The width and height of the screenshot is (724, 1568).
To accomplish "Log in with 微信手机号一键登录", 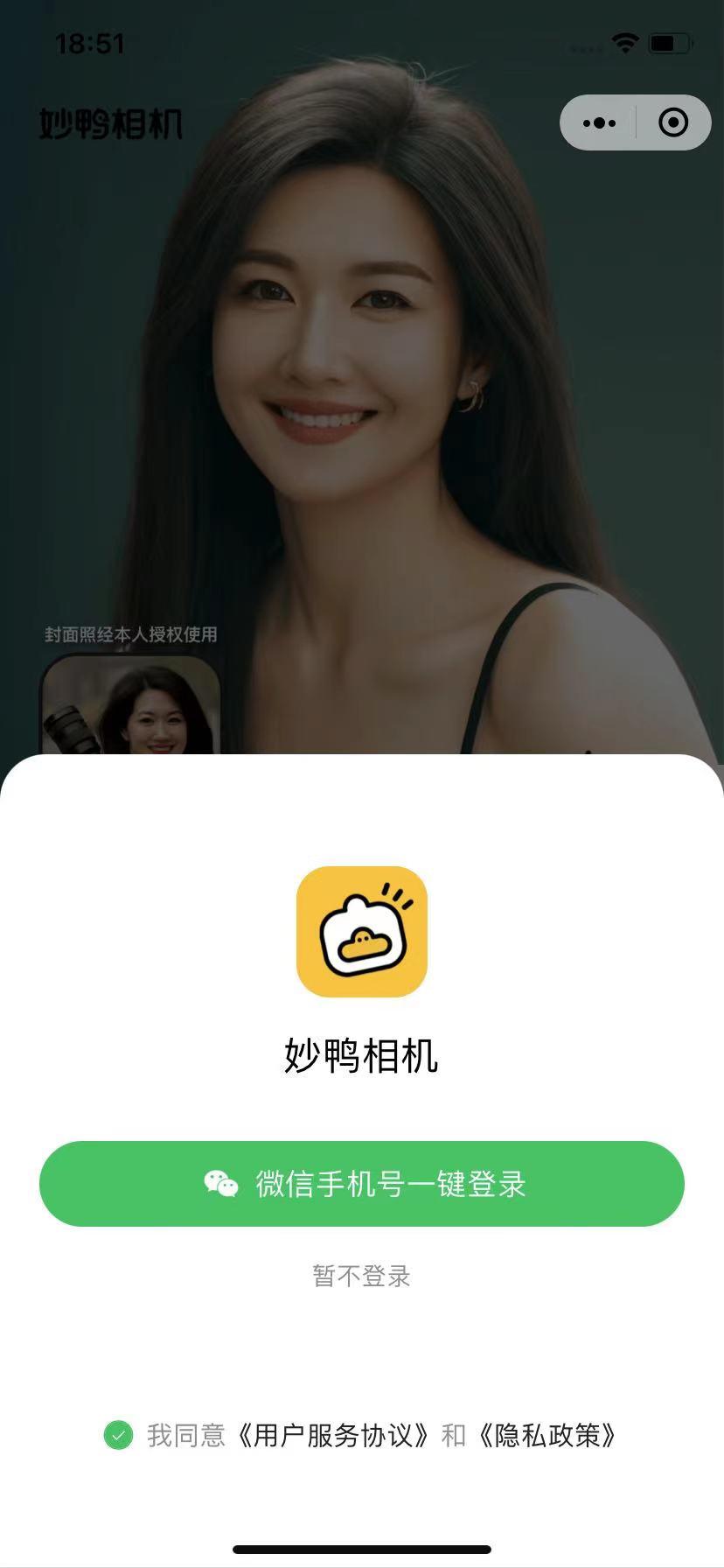I will [362, 1184].
